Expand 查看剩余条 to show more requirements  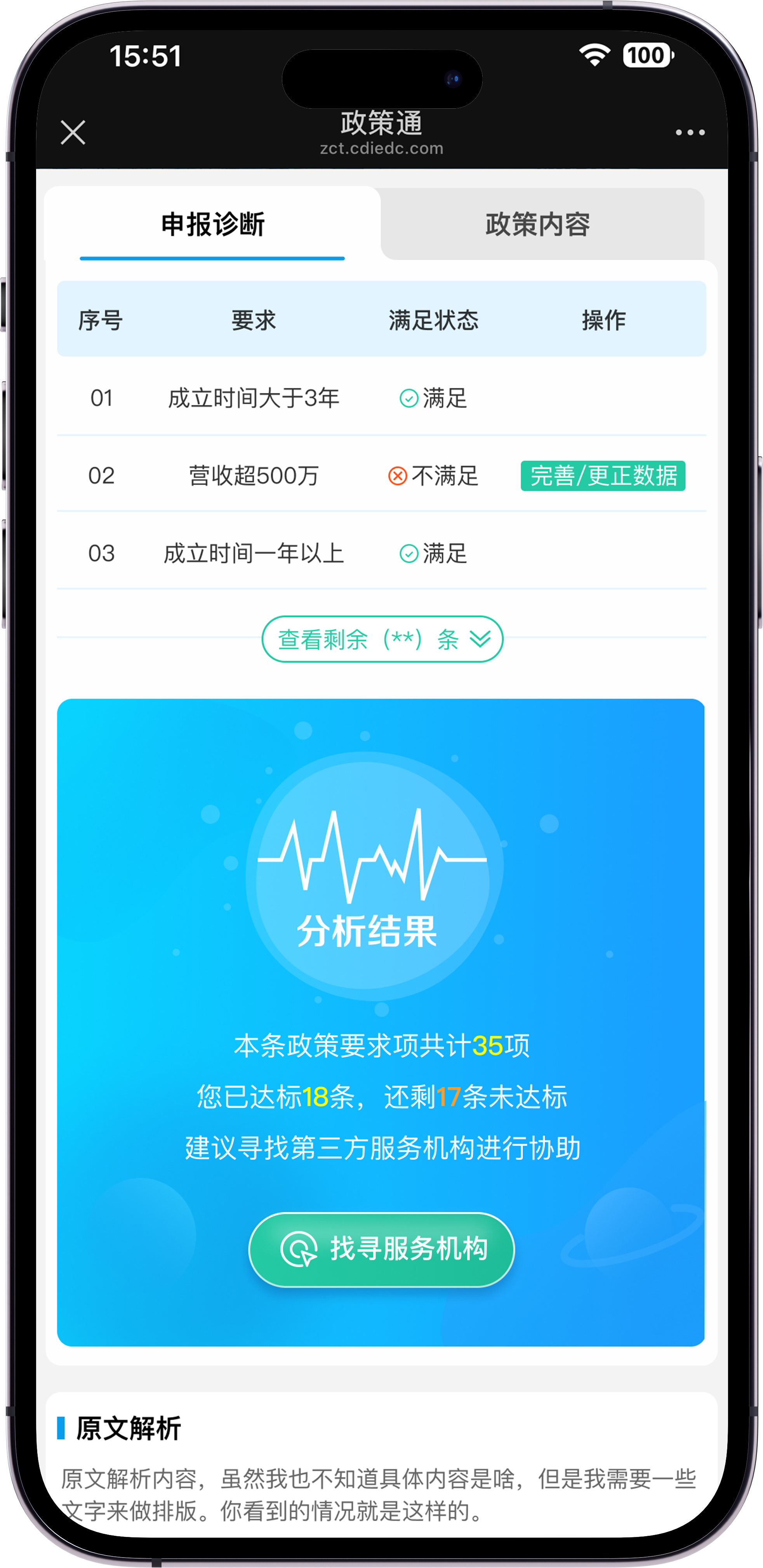pyautogui.click(x=382, y=639)
